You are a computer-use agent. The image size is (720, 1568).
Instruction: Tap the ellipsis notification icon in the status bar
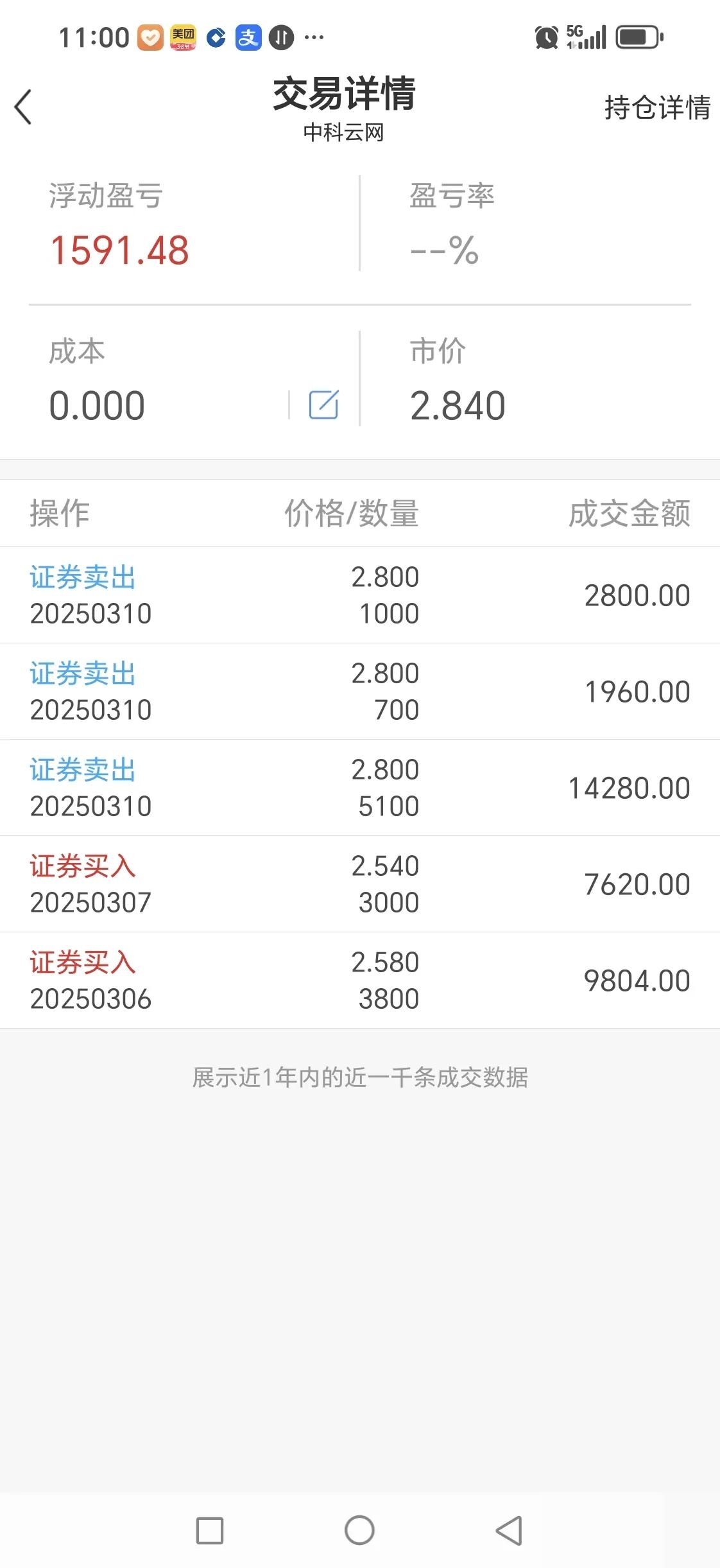click(314, 39)
